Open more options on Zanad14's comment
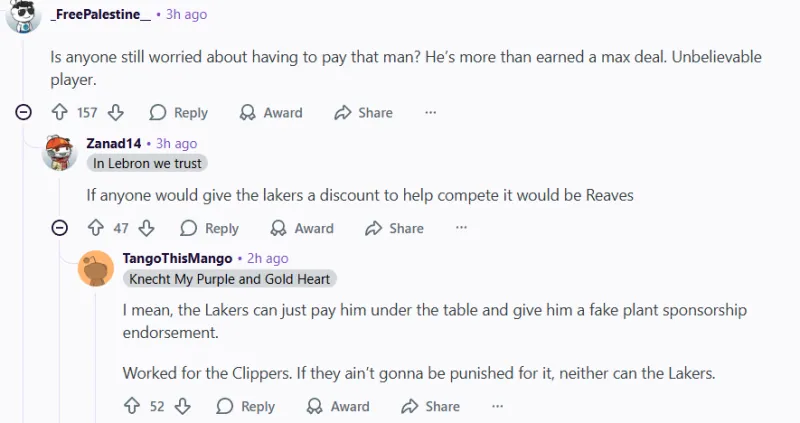Screen dimensions: 800x423 coord(461,228)
